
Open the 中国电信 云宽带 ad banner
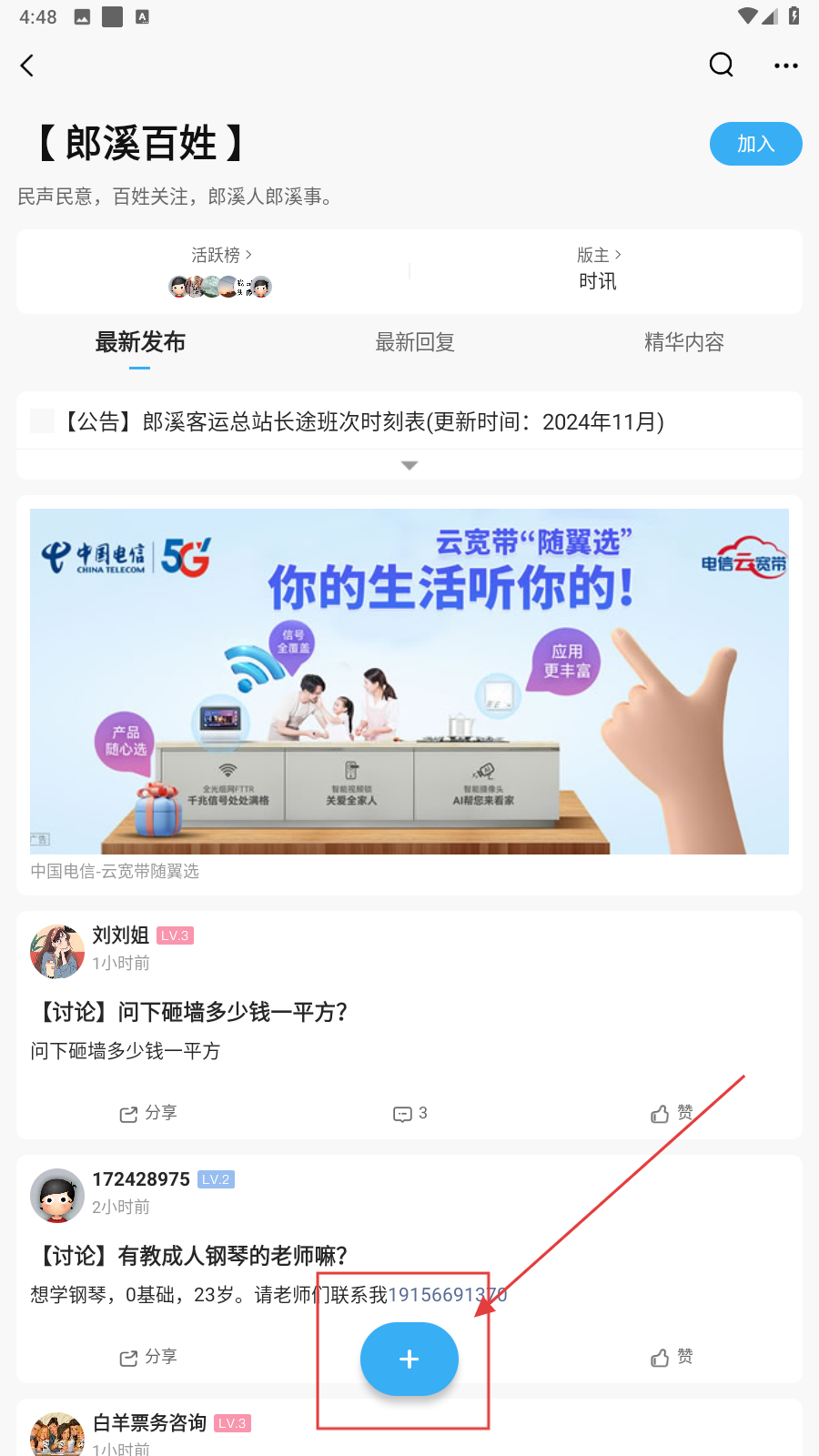click(x=409, y=682)
